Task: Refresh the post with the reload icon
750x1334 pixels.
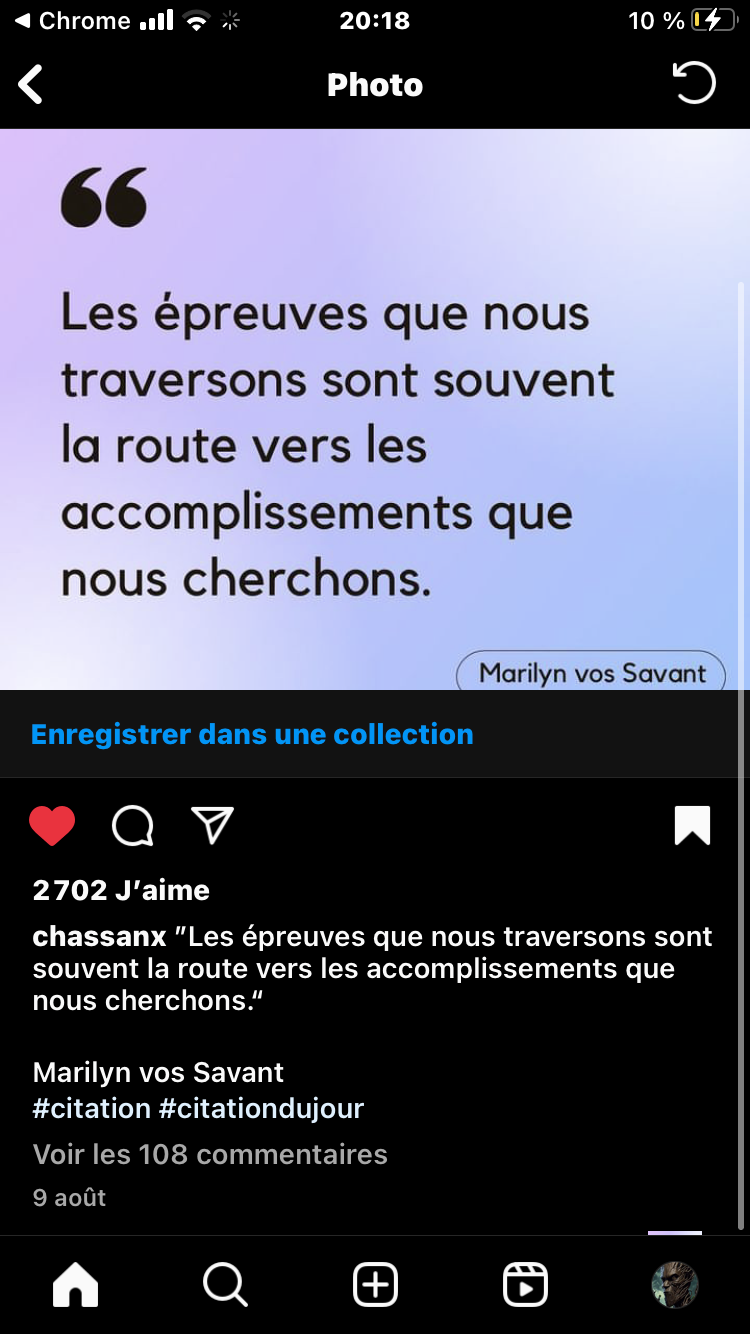Action: (x=694, y=84)
